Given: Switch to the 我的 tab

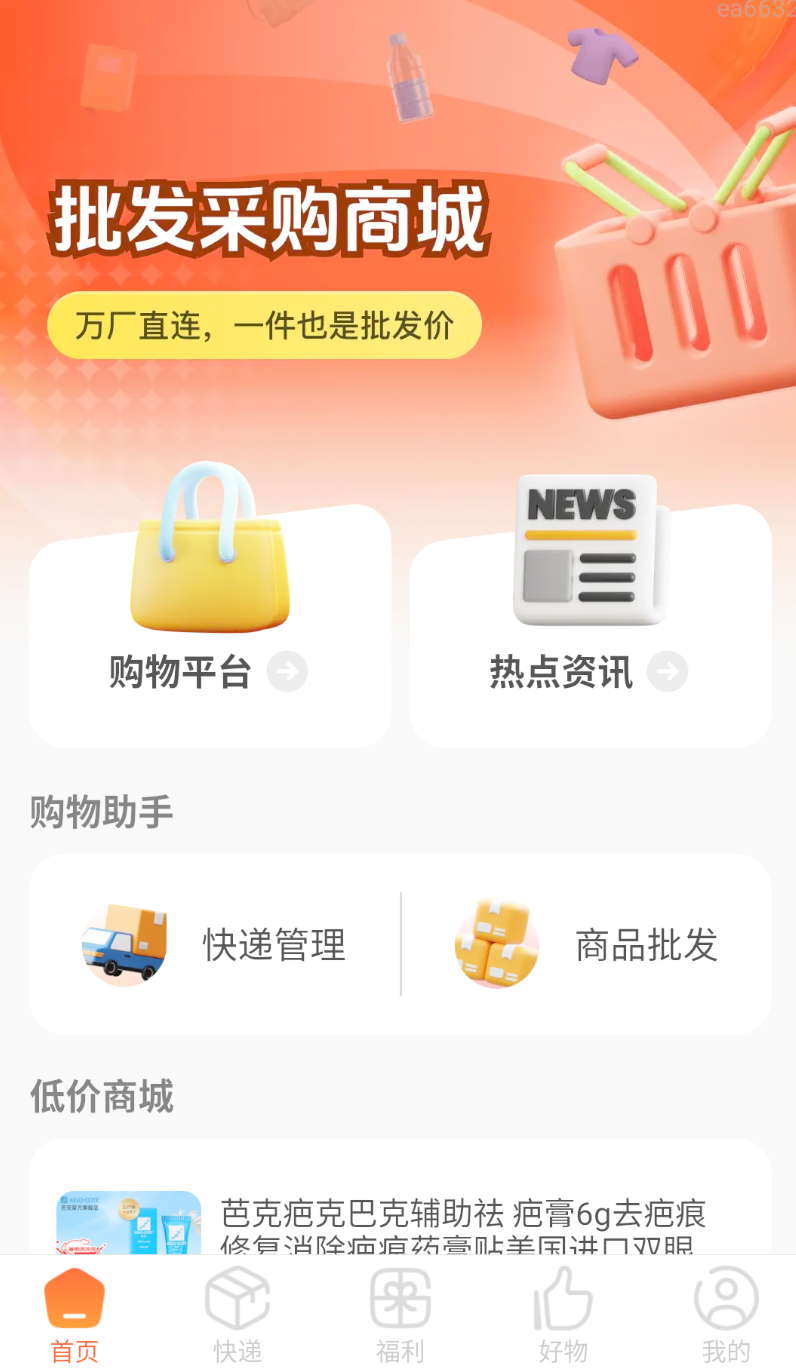Looking at the screenshot, I should (724, 1315).
